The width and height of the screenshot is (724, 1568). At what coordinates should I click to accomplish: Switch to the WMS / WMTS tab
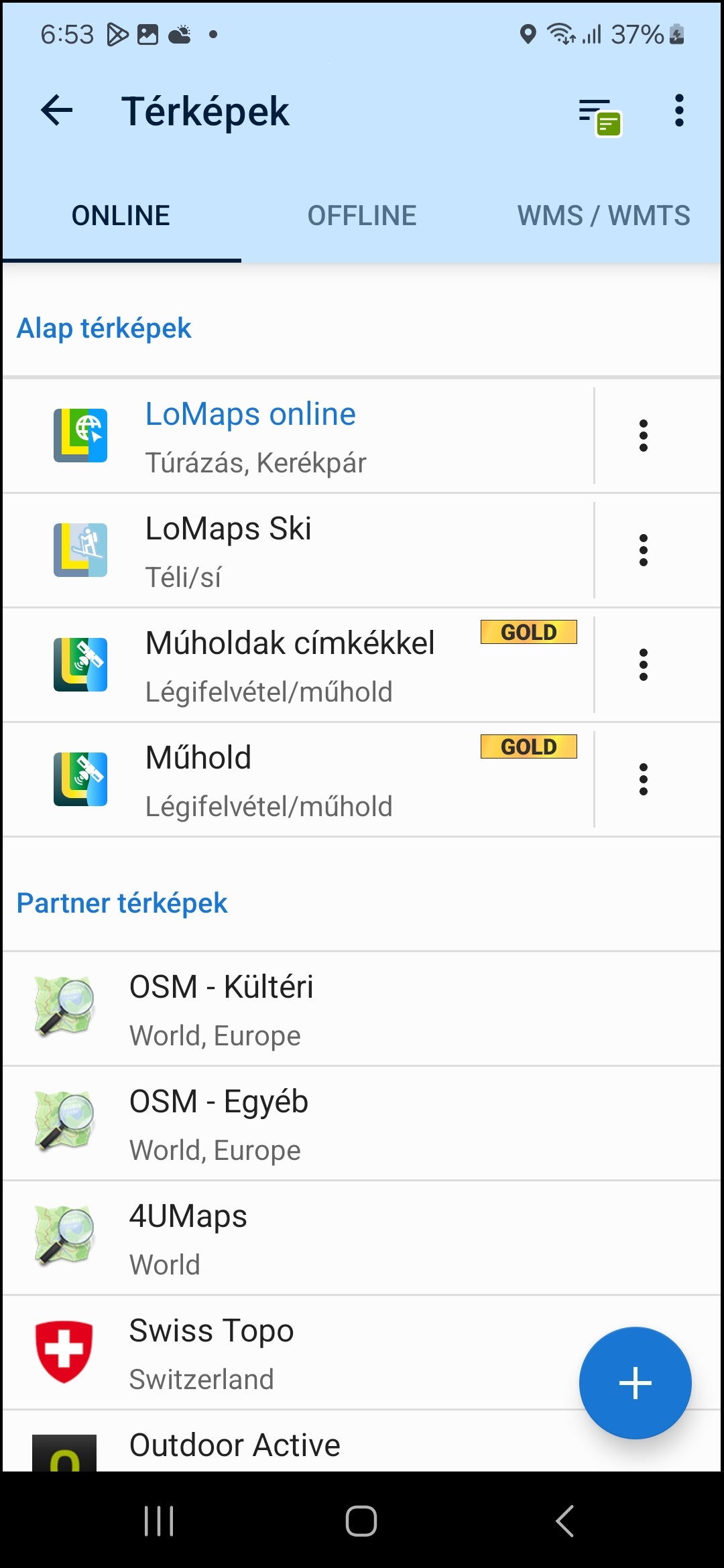pyautogui.click(x=603, y=216)
